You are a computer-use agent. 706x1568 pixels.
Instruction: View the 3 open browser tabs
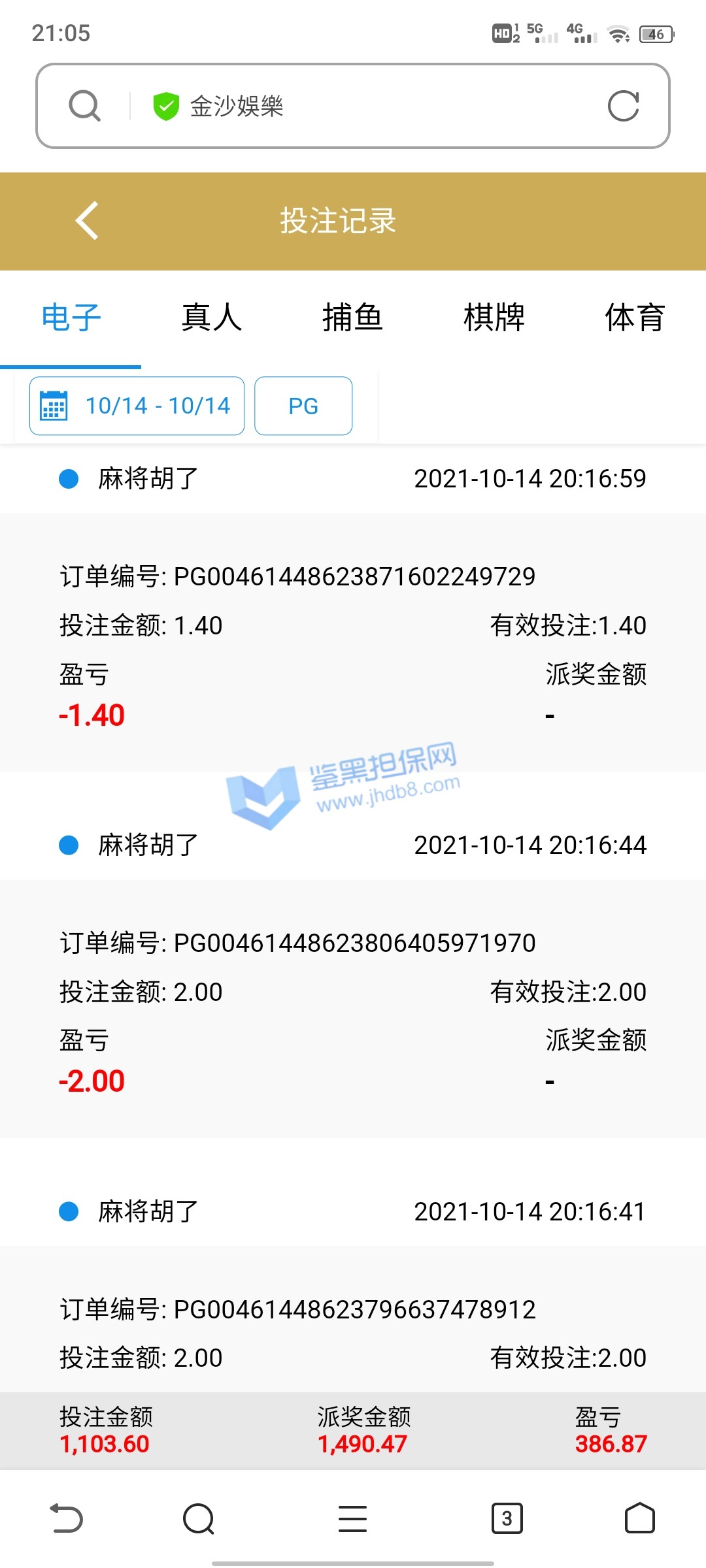(x=507, y=1518)
